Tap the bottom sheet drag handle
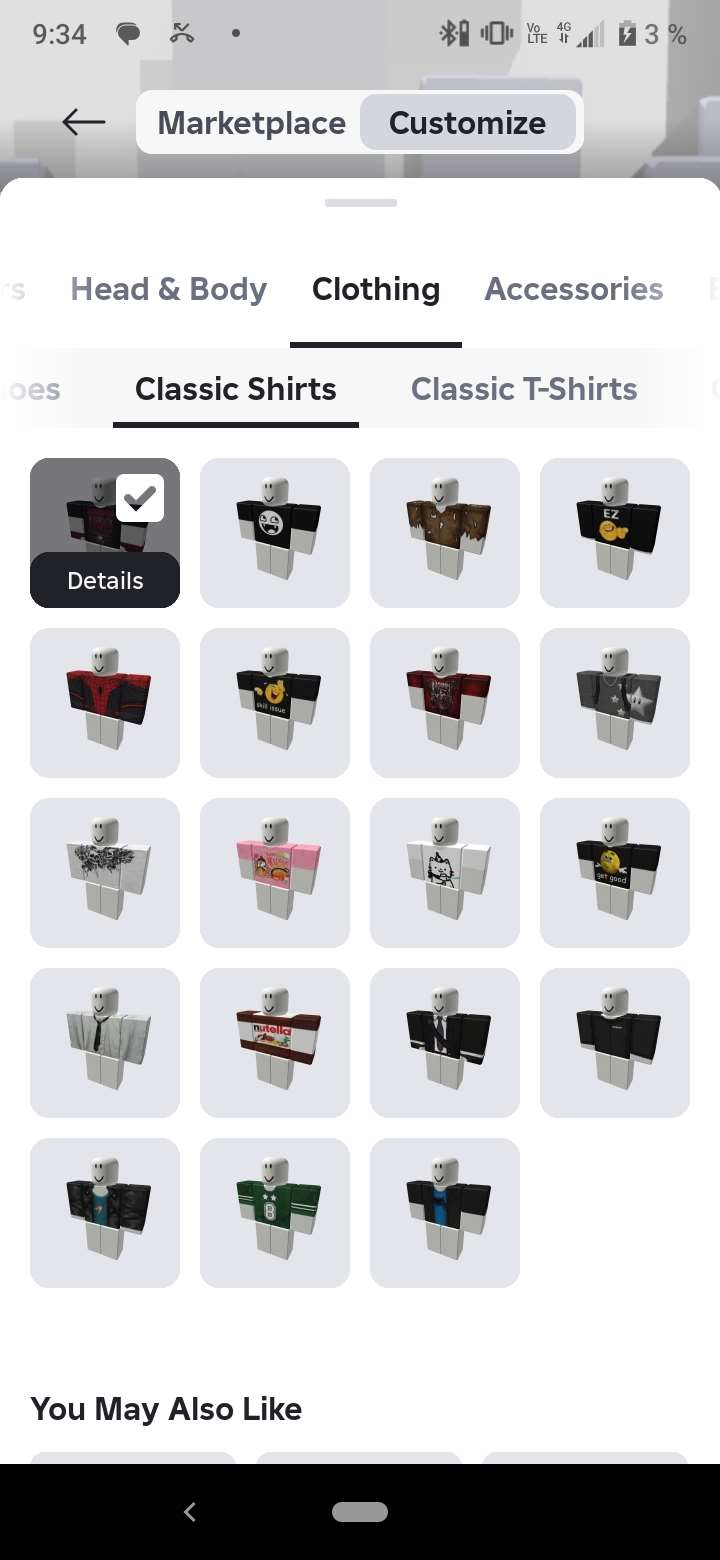720x1560 pixels. tap(360, 202)
